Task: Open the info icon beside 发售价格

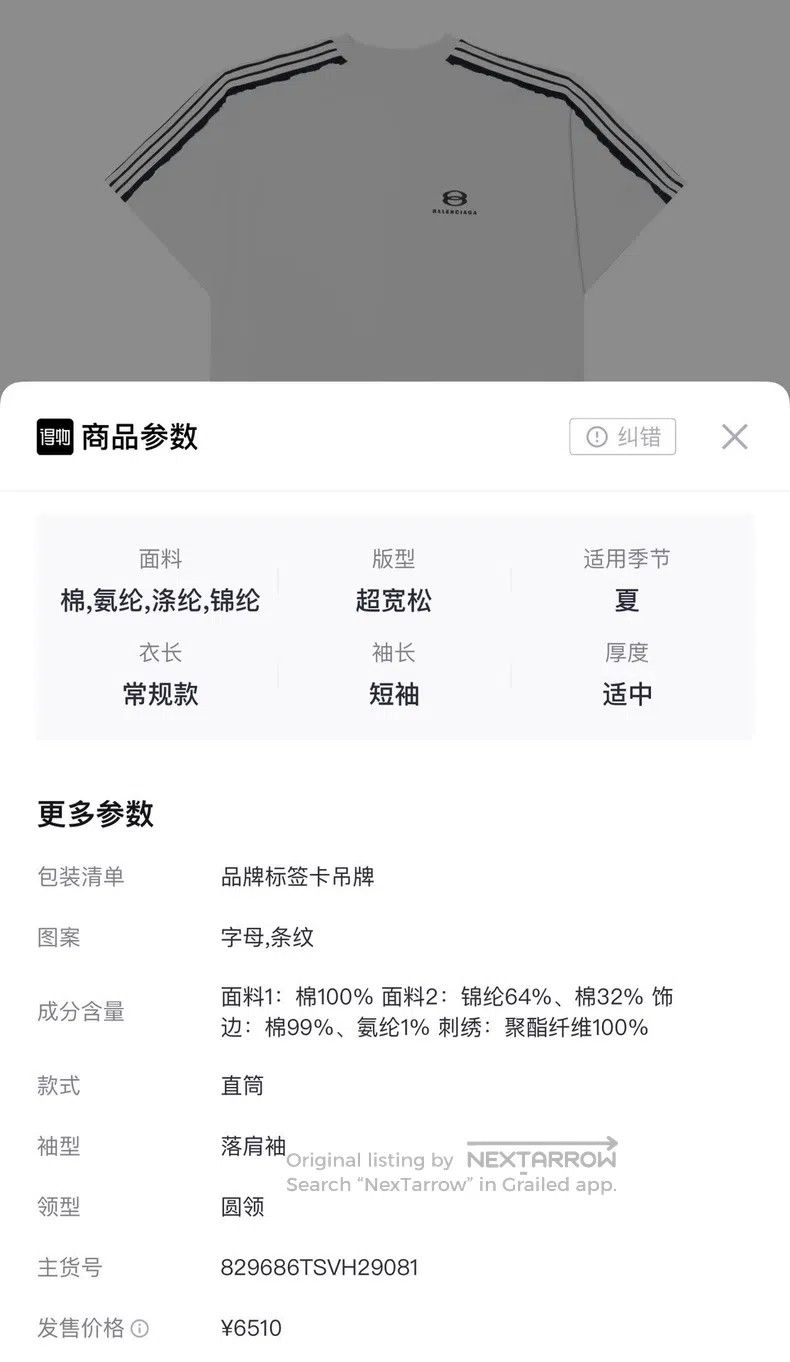Action: tap(140, 1329)
